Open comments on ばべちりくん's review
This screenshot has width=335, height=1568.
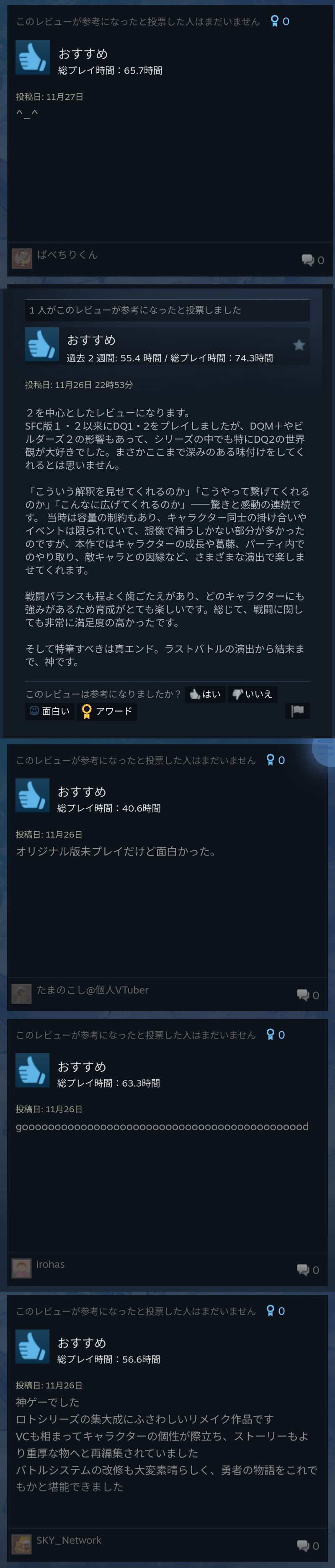312,260
